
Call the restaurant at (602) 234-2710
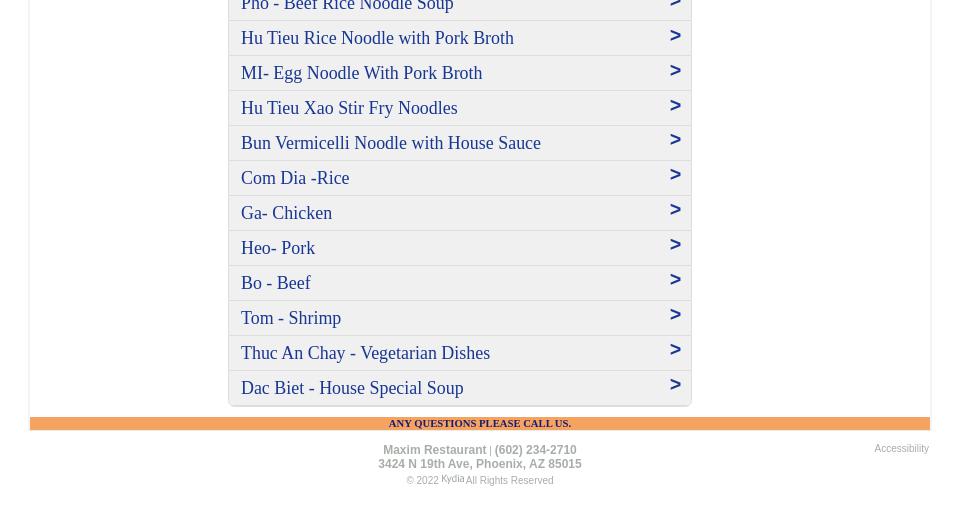click(x=535, y=450)
